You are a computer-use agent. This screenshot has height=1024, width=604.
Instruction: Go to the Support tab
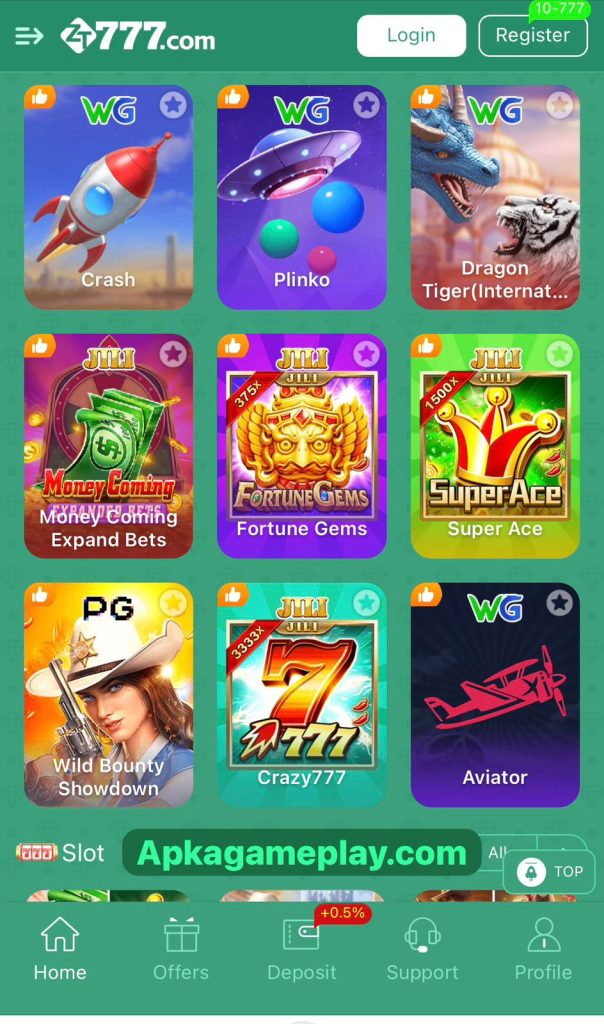tap(422, 950)
